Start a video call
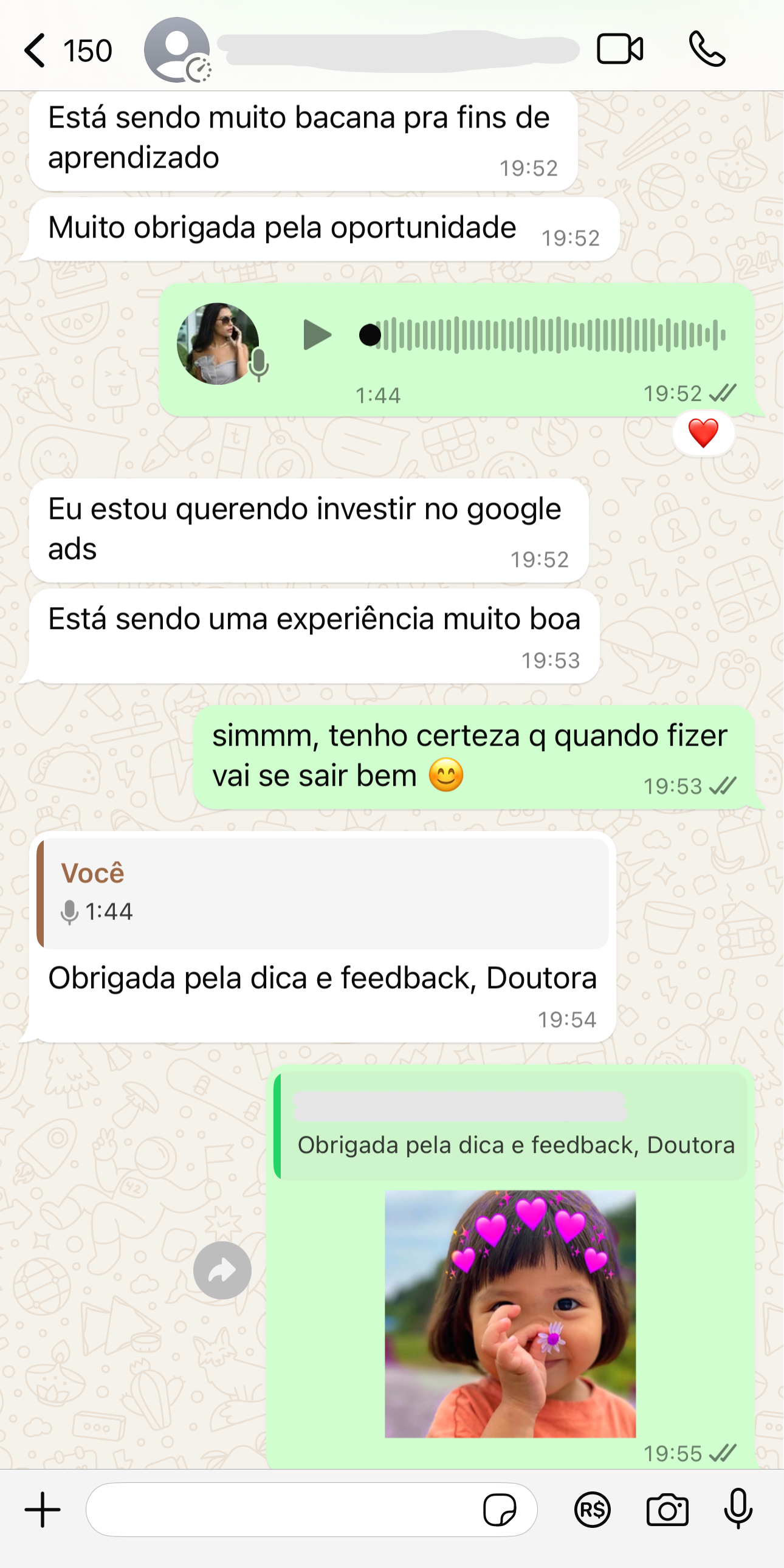784x1568 pixels. 620,49
